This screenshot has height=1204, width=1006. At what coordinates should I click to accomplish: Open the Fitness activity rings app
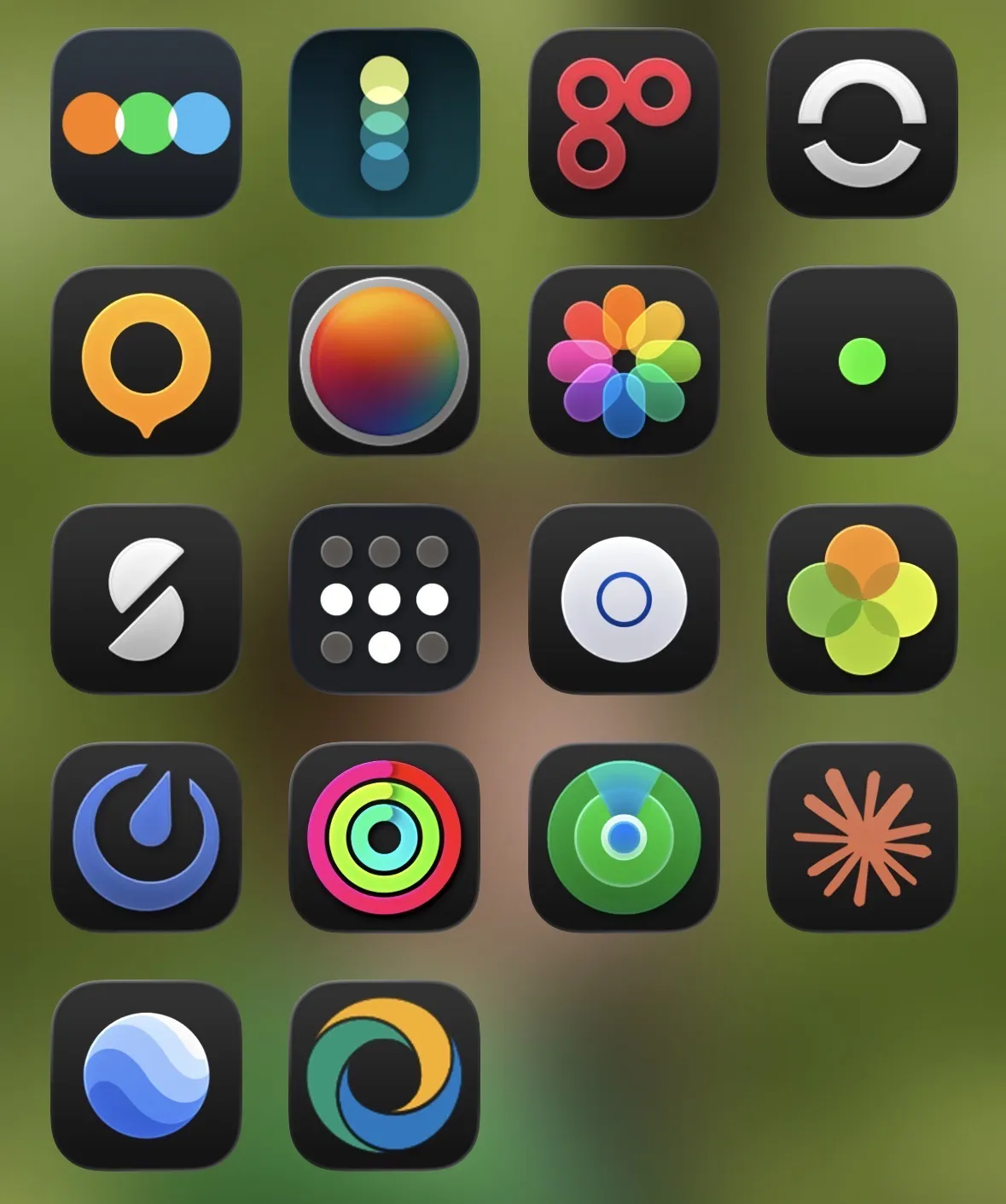pyautogui.click(x=384, y=837)
